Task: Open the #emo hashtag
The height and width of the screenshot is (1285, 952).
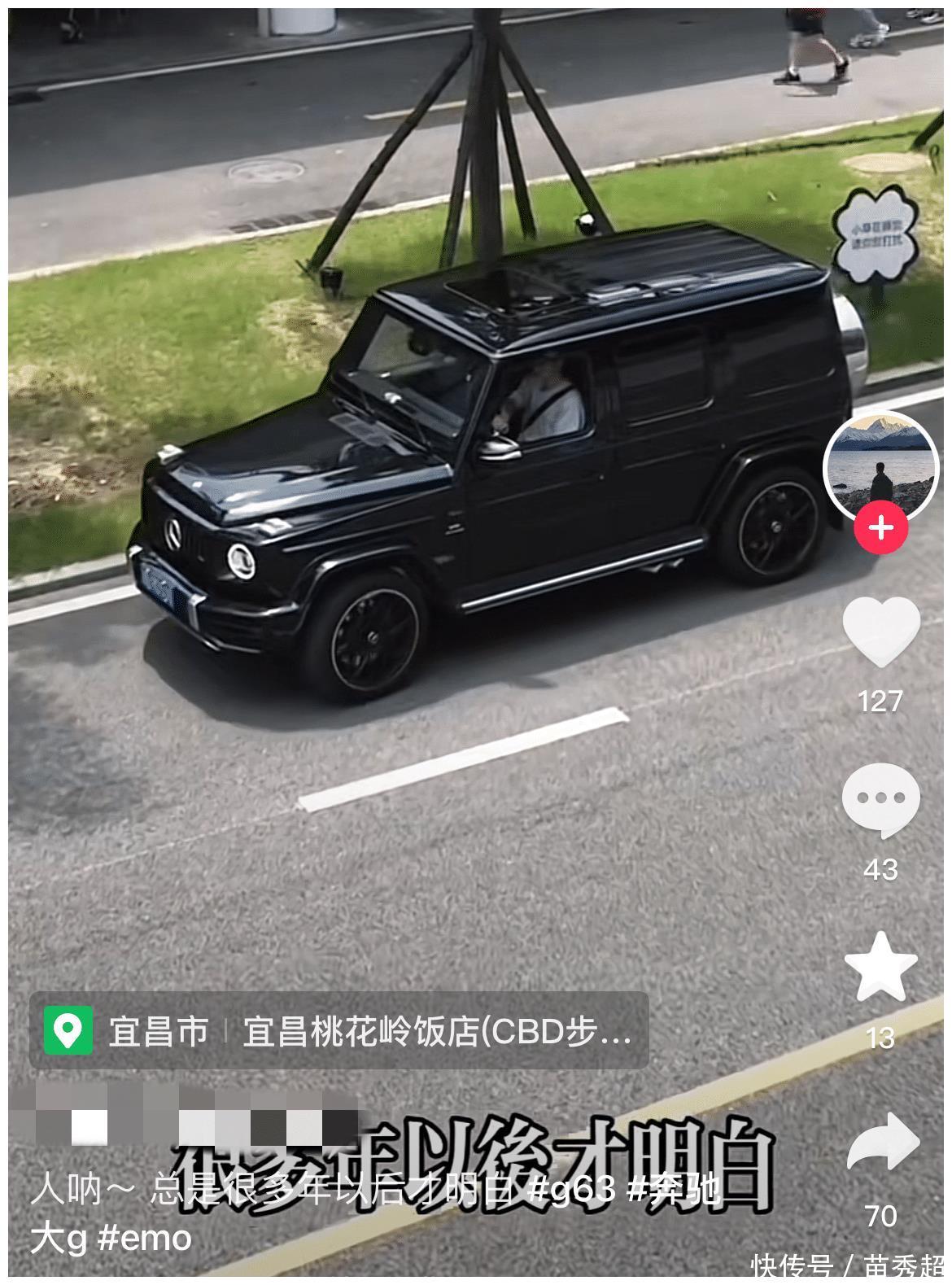Action: 145,1239
